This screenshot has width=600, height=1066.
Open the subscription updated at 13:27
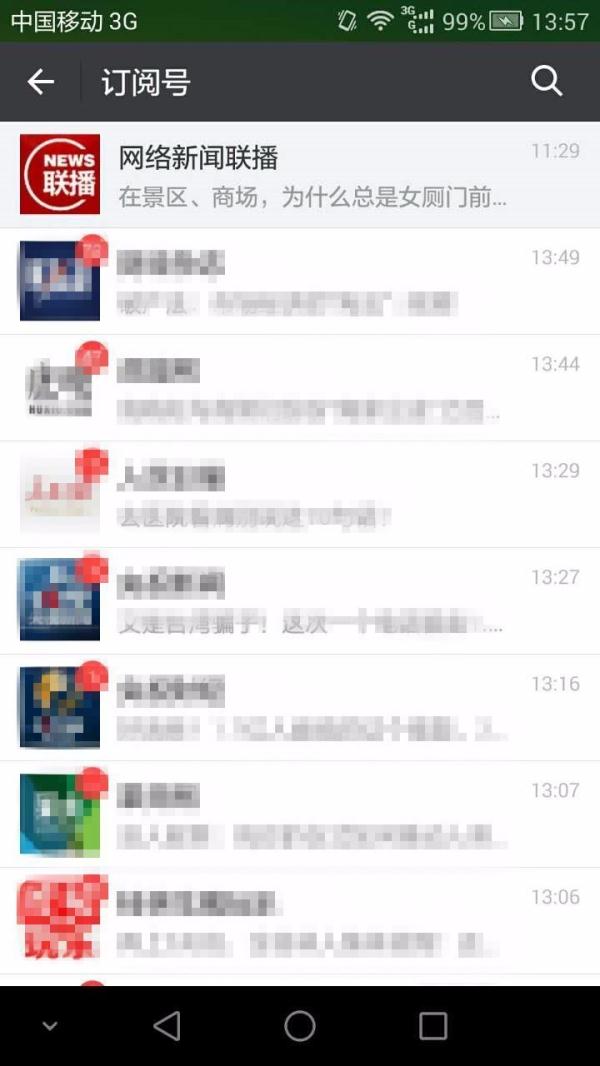(x=300, y=601)
